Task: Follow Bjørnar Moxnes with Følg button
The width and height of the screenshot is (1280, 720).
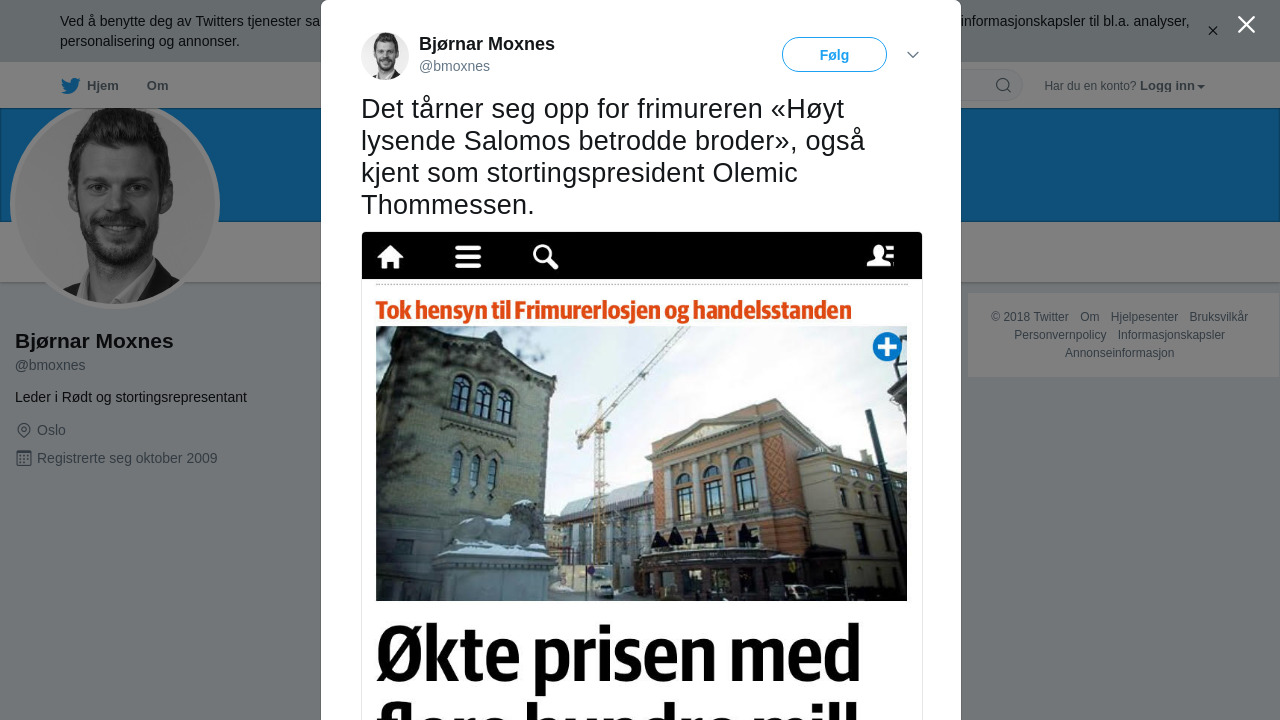Action: (834, 55)
